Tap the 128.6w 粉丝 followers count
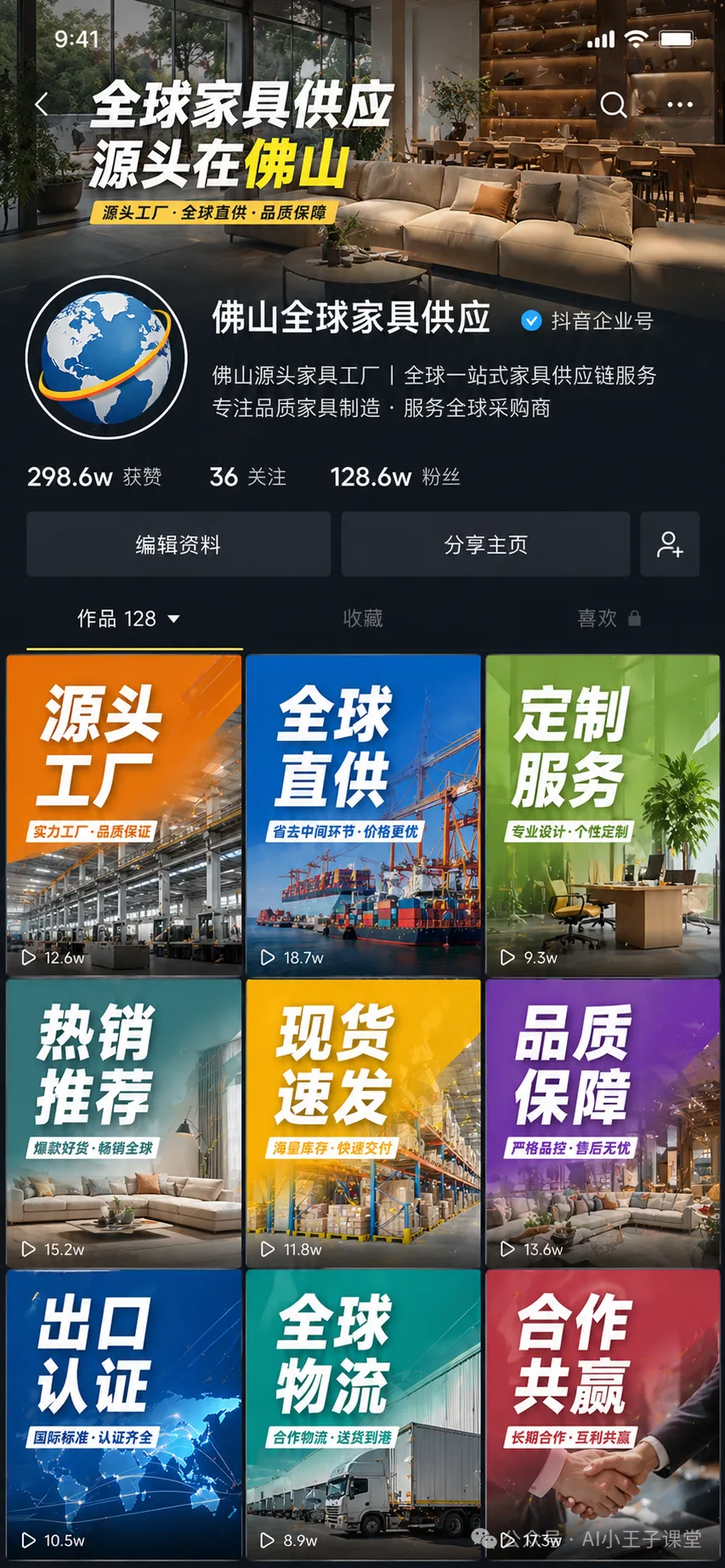Viewport: 725px width, 1568px height. tap(394, 477)
